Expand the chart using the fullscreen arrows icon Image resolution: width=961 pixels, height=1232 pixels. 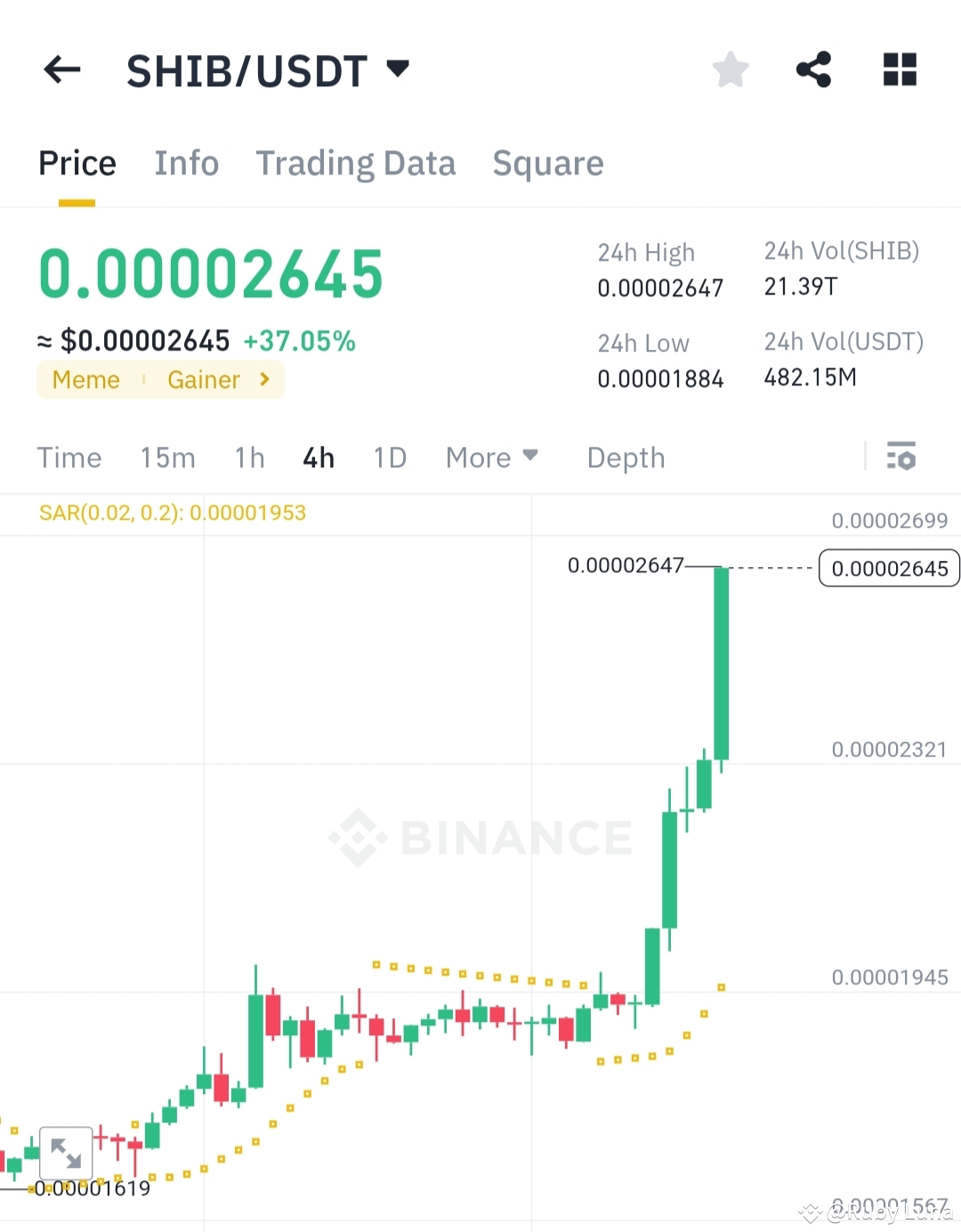pos(65,1153)
